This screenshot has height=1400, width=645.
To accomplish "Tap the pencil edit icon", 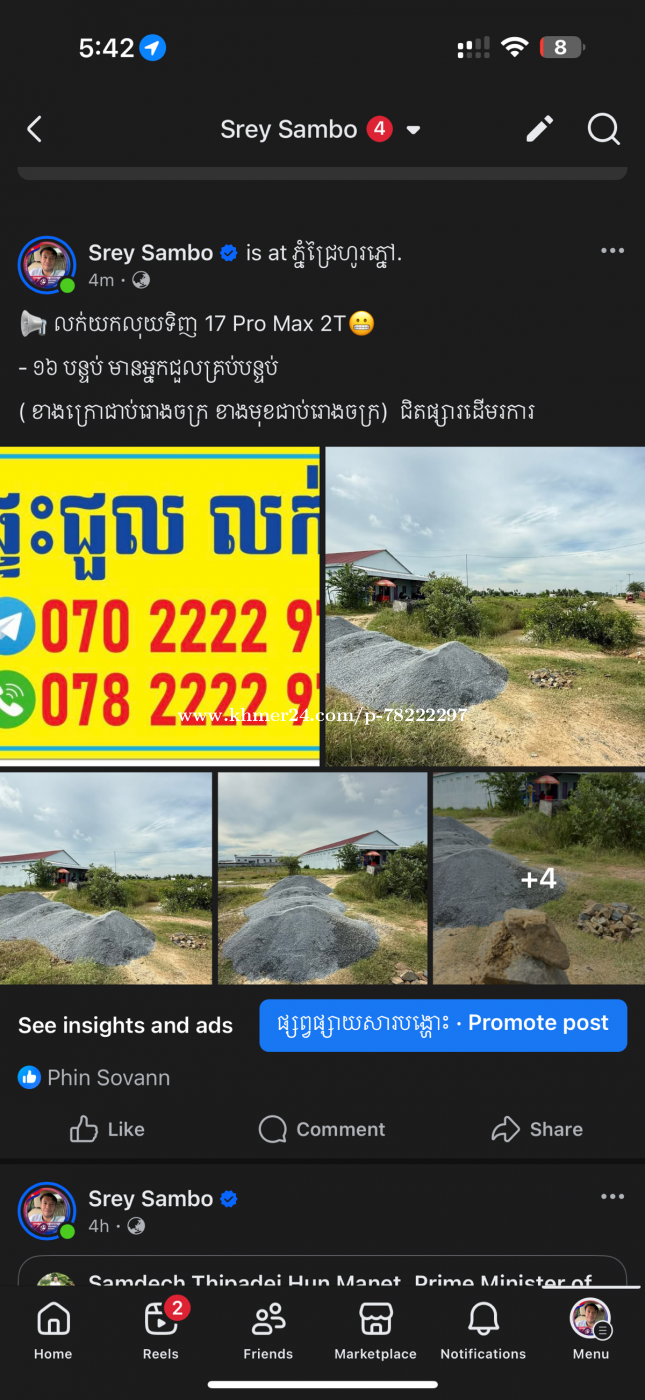I will (x=539, y=128).
